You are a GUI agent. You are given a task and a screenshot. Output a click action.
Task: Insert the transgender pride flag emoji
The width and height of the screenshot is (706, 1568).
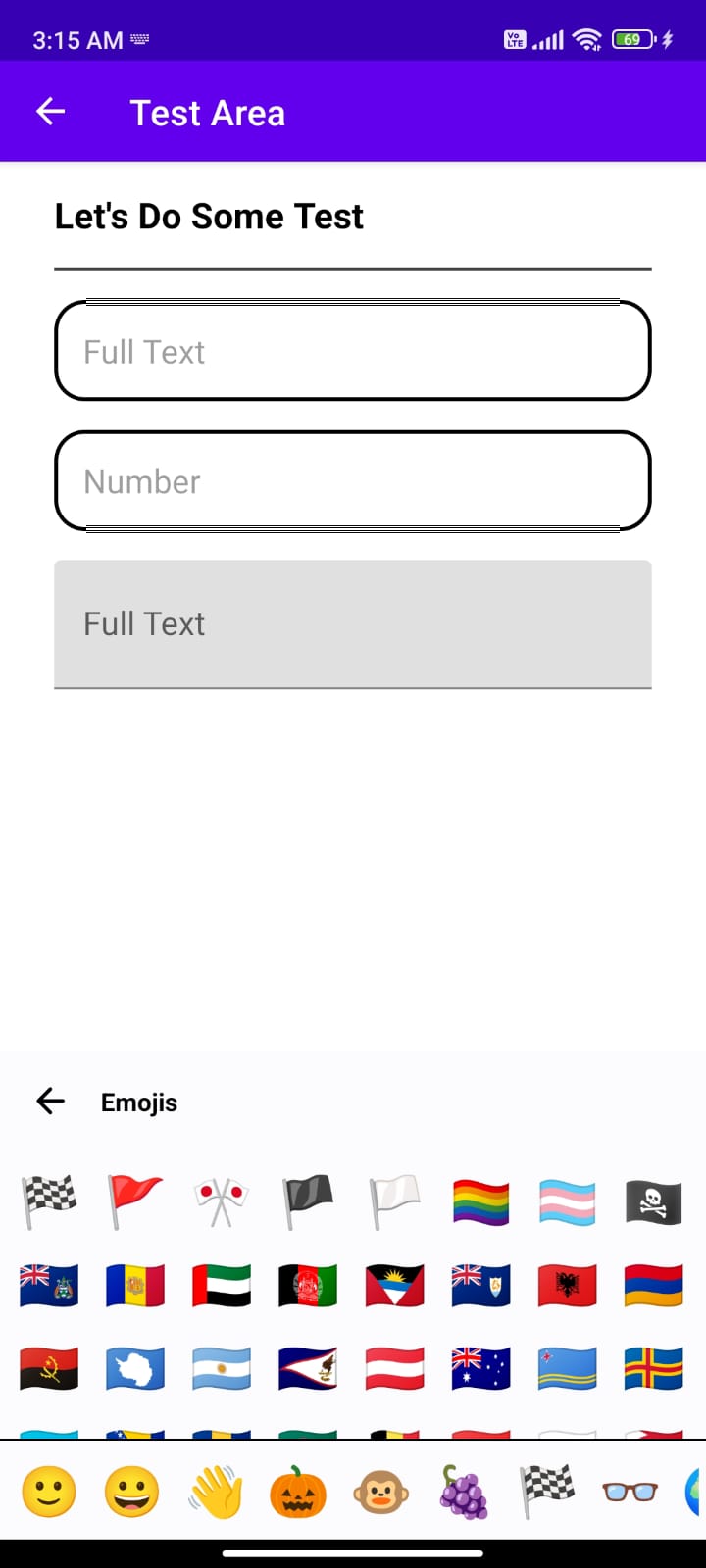click(567, 1201)
